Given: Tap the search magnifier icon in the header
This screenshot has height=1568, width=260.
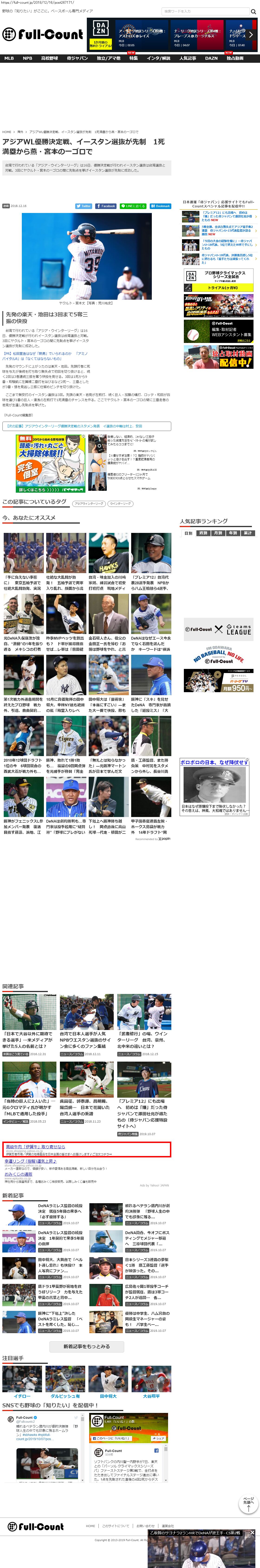Looking at the screenshot, I should pos(253,11).
